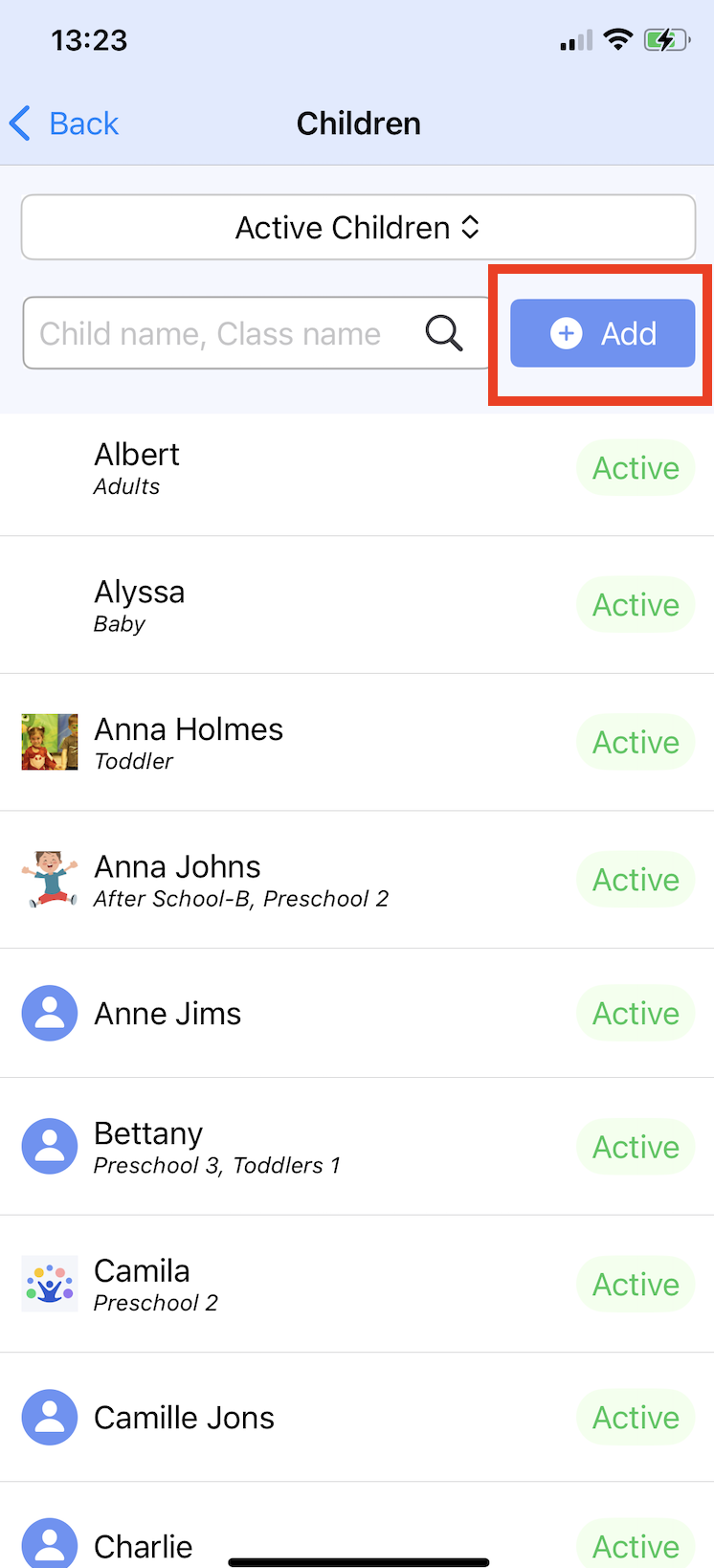Open Charlie's profile

click(x=287, y=1543)
